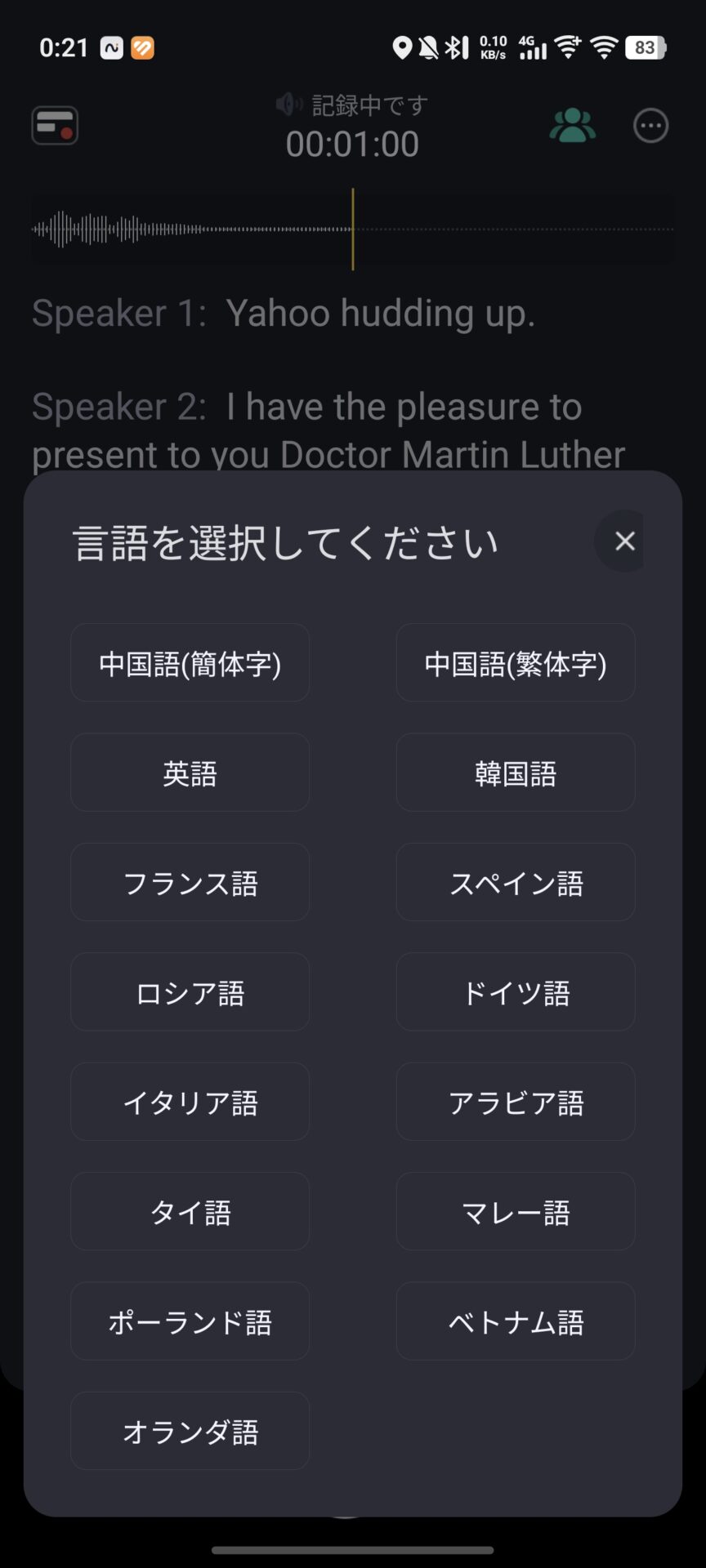Select 中国語(繁体字) as the language
706x1568 pixels.
pyautogui.click(x=516, y=662)
